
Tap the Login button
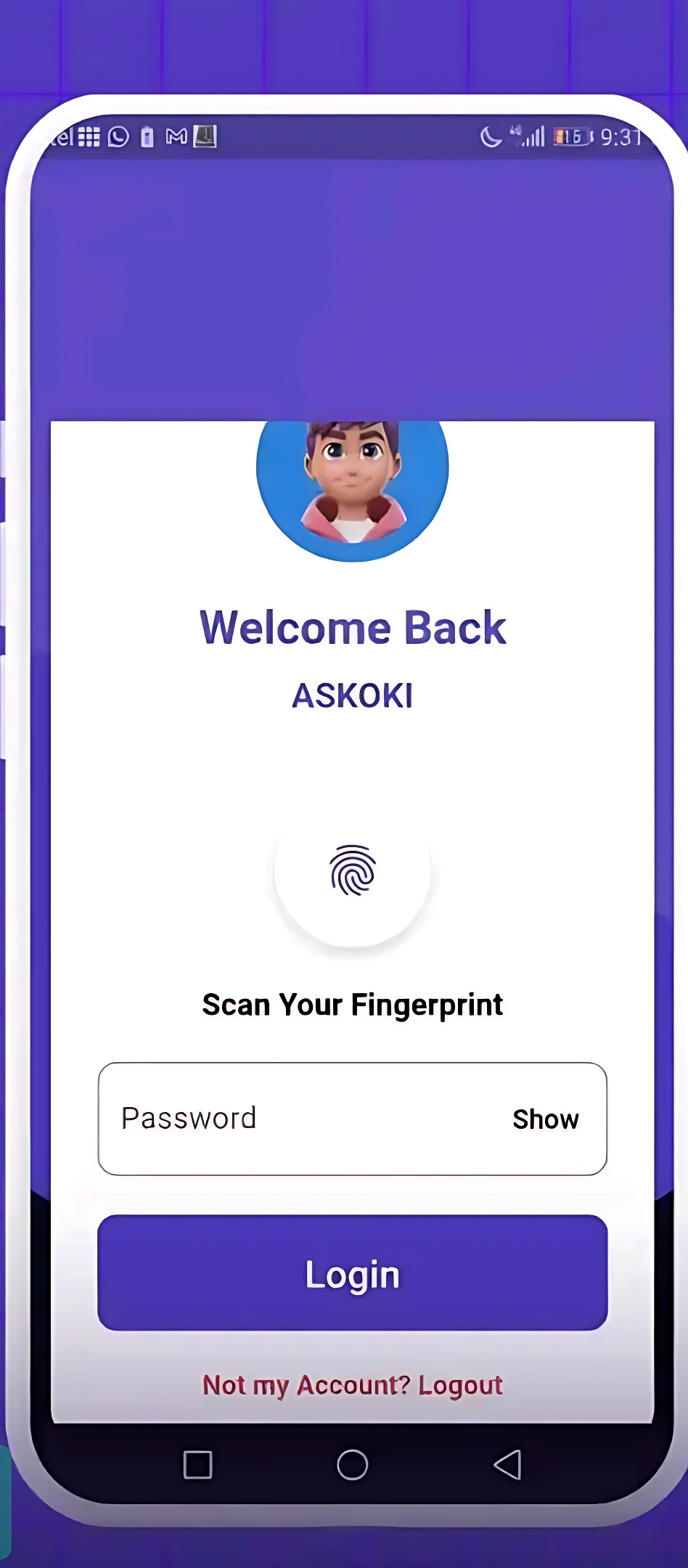pyautogui.click(x=353, y=1273)
